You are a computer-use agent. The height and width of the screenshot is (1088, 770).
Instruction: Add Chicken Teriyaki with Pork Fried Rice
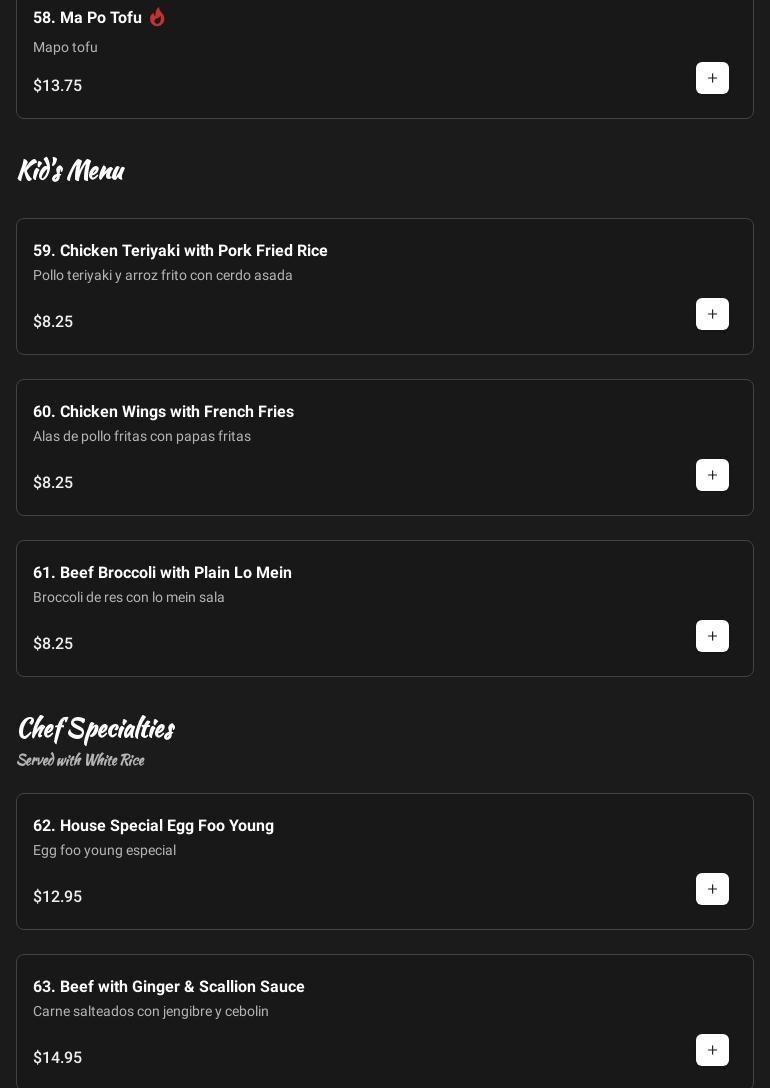(x=712, y=314)
